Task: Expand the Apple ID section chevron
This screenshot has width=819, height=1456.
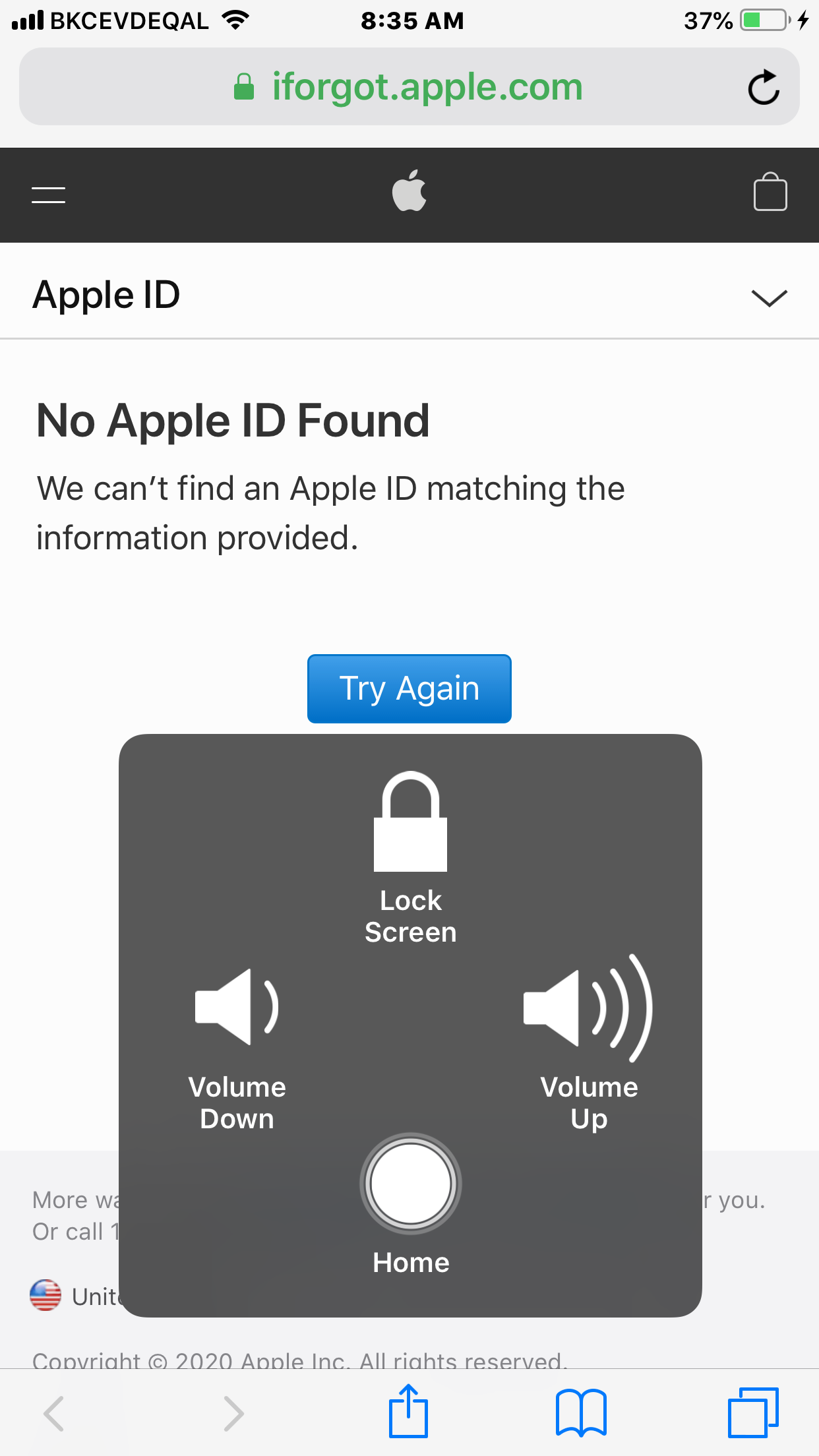Action: pyautogui.click(x=769, y=299)
